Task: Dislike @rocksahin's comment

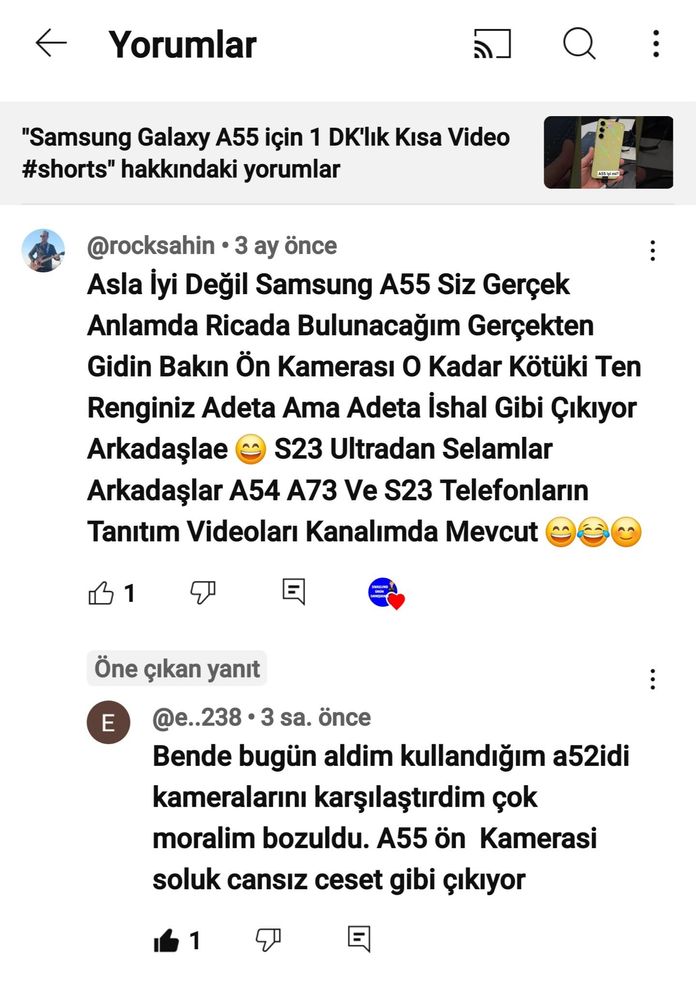Action: 203,592
